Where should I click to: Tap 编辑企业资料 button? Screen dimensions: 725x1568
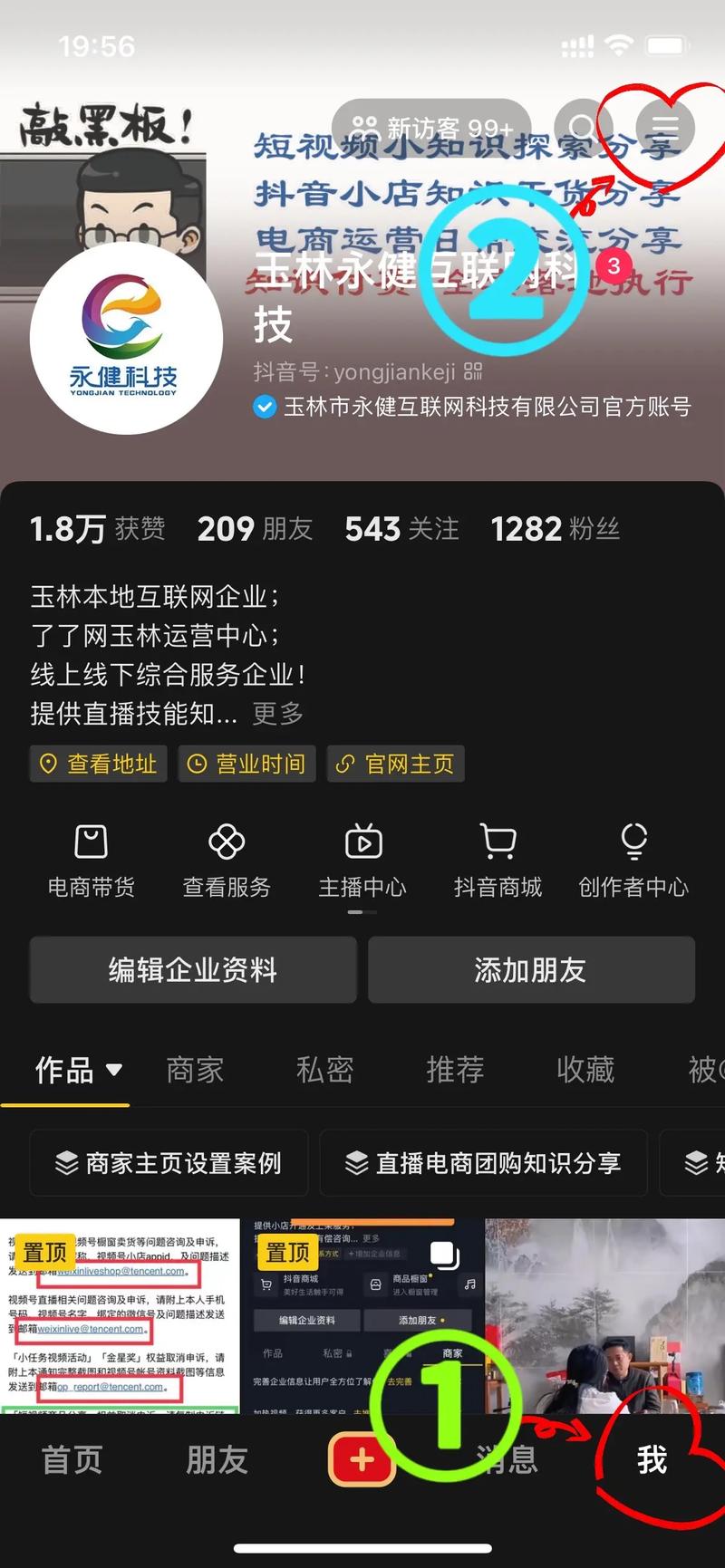pos(193,970)
